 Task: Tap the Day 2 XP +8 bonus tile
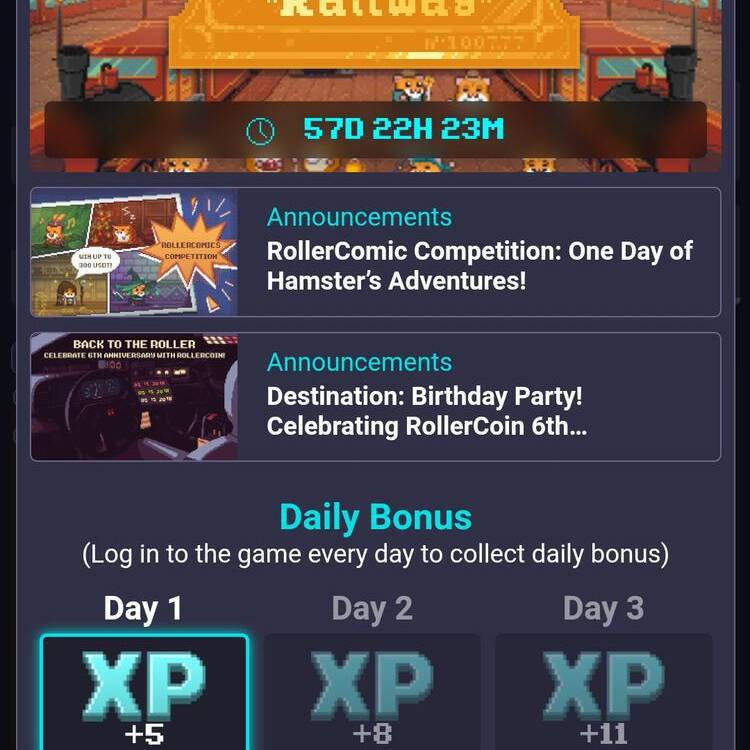[372, 692]
